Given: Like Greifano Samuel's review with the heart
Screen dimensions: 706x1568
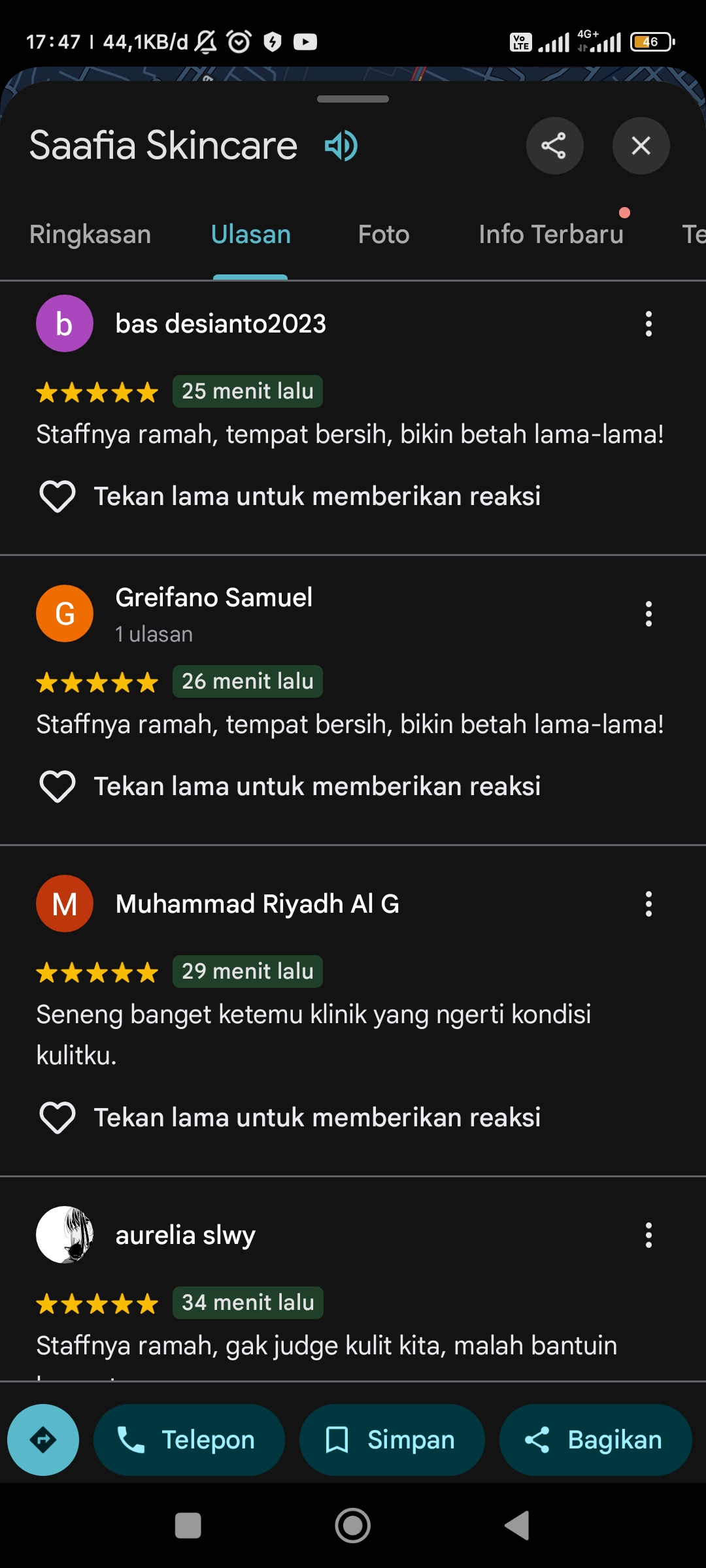Looking at the screenshot, I should click(58, 786).
